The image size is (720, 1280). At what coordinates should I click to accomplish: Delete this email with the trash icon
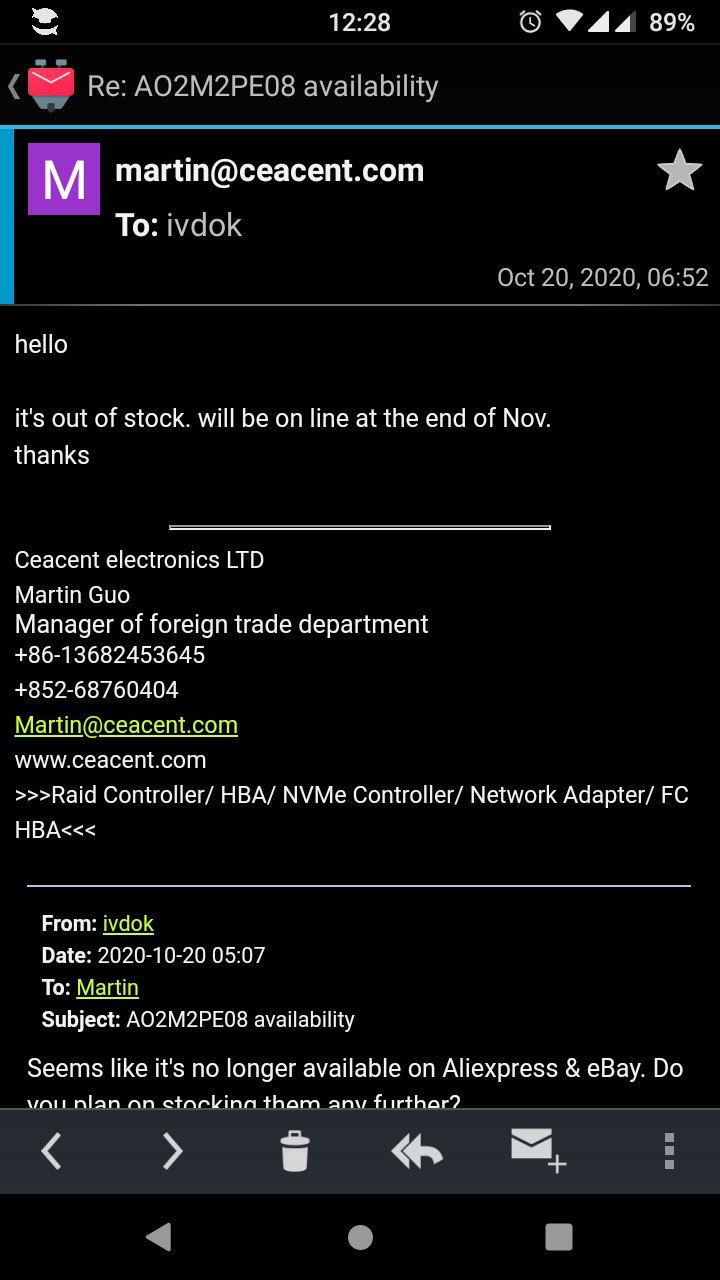click(294, 1152)
